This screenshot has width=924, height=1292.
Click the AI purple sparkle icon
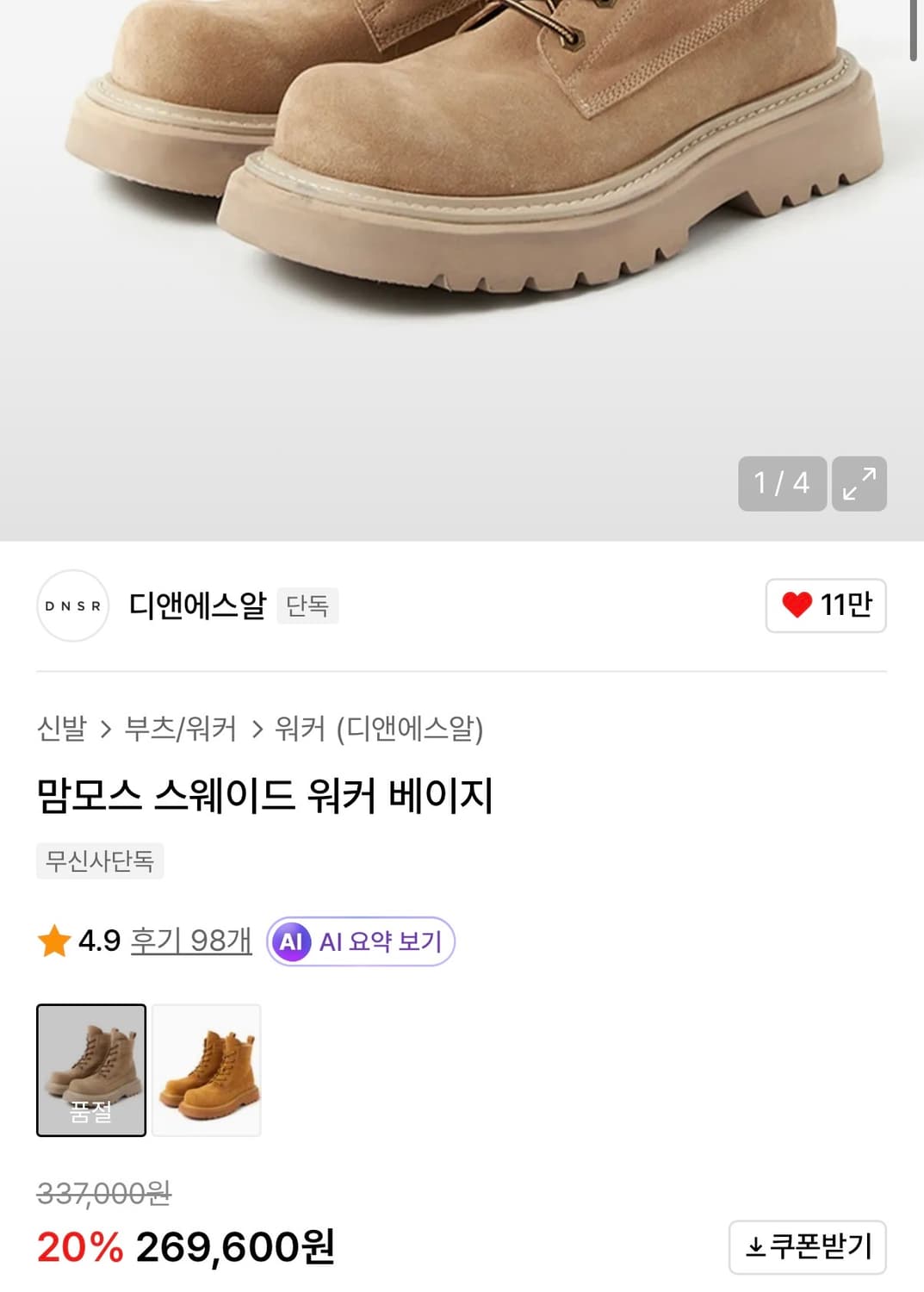point(292,941)
